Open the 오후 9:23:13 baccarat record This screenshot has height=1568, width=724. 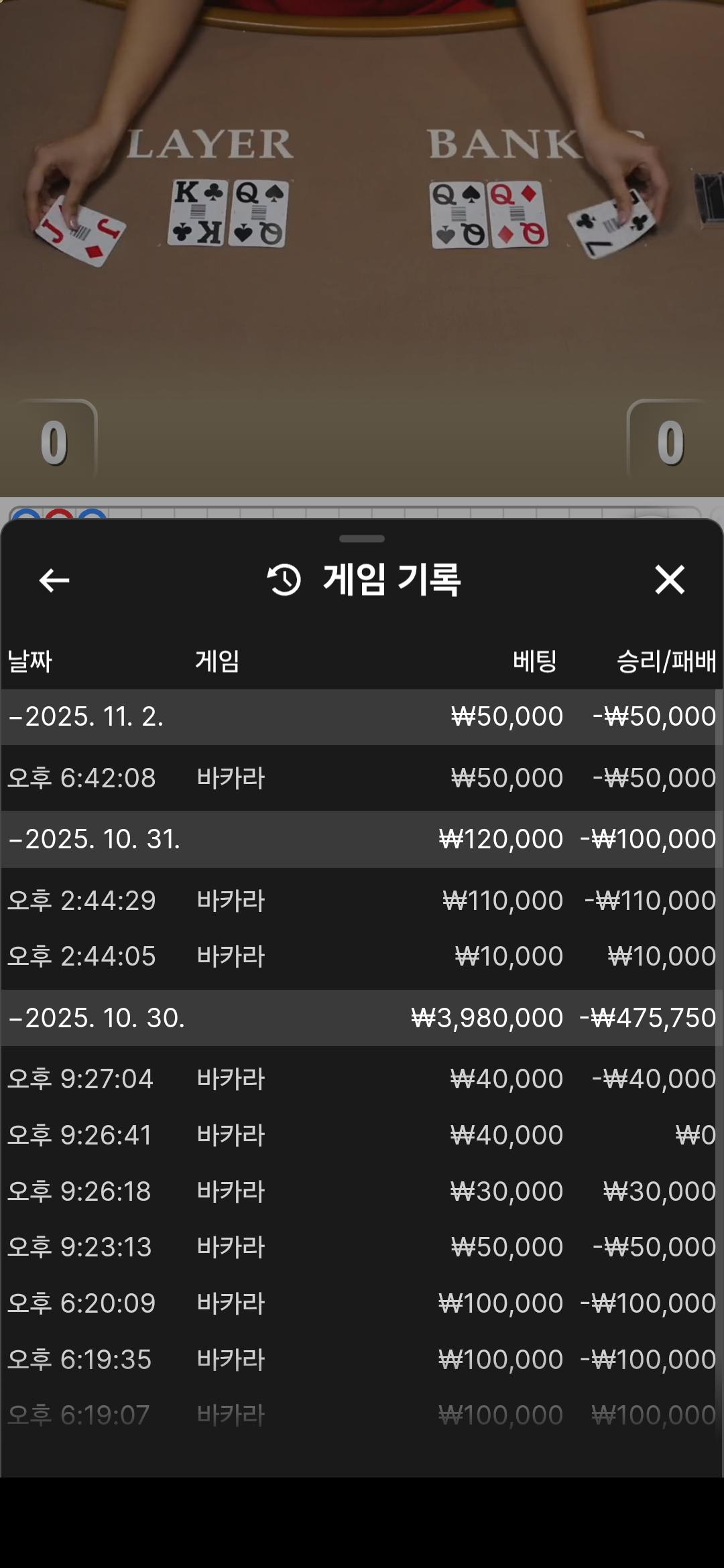[362, 1247]
